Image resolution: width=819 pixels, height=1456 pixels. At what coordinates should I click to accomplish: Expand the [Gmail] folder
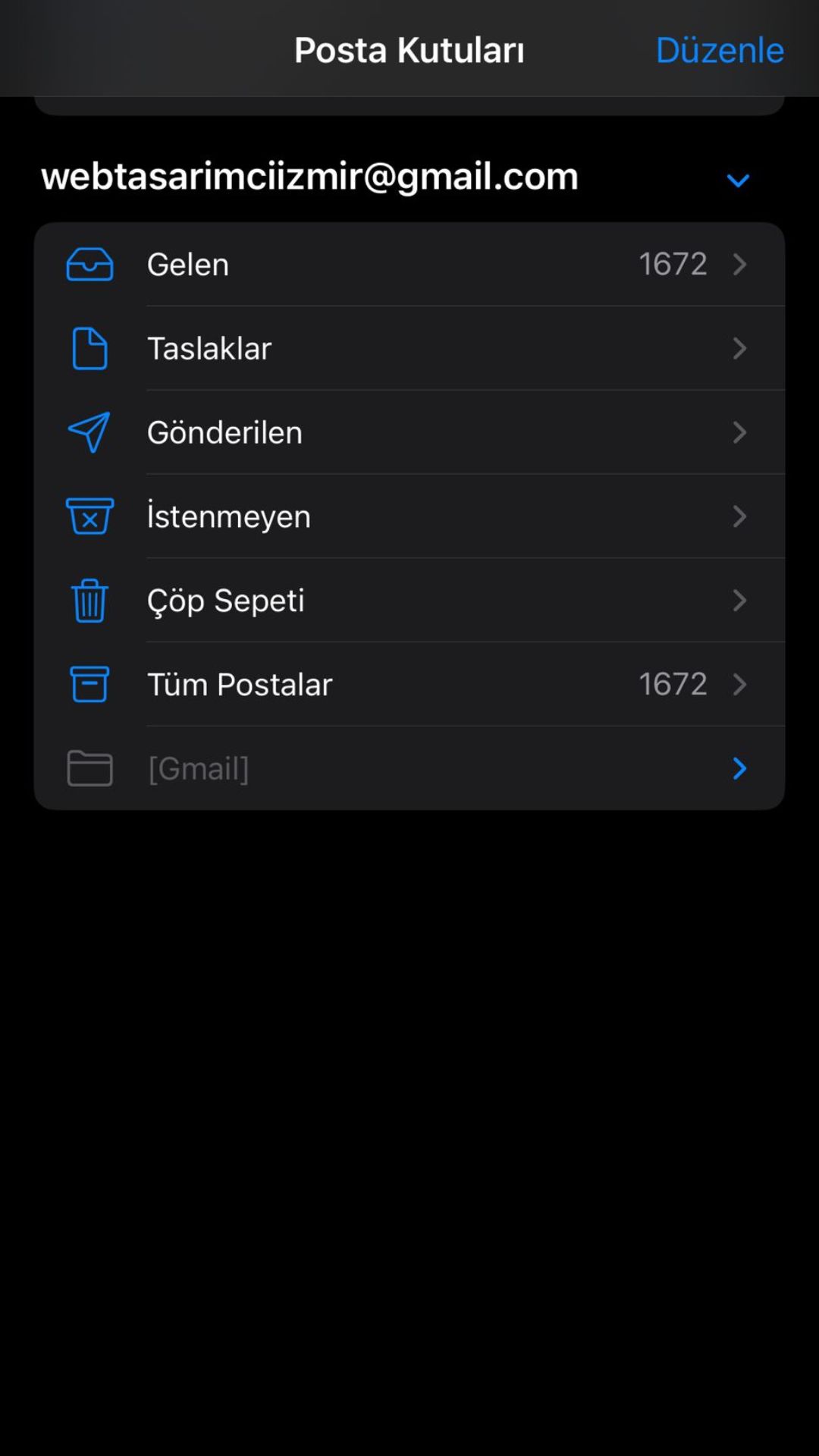[739, 769]
